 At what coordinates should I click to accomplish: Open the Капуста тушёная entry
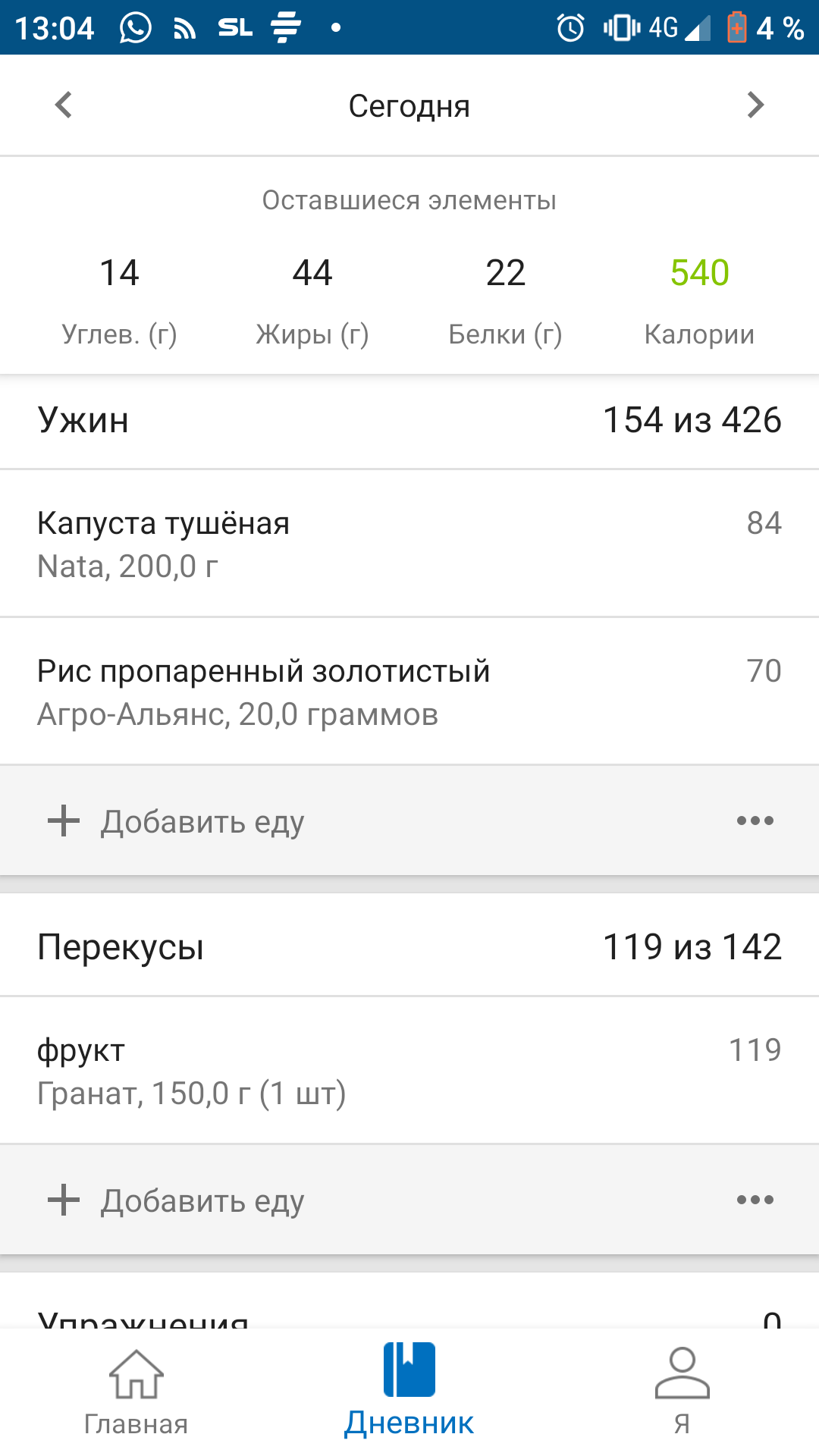(x=409, y=544)
